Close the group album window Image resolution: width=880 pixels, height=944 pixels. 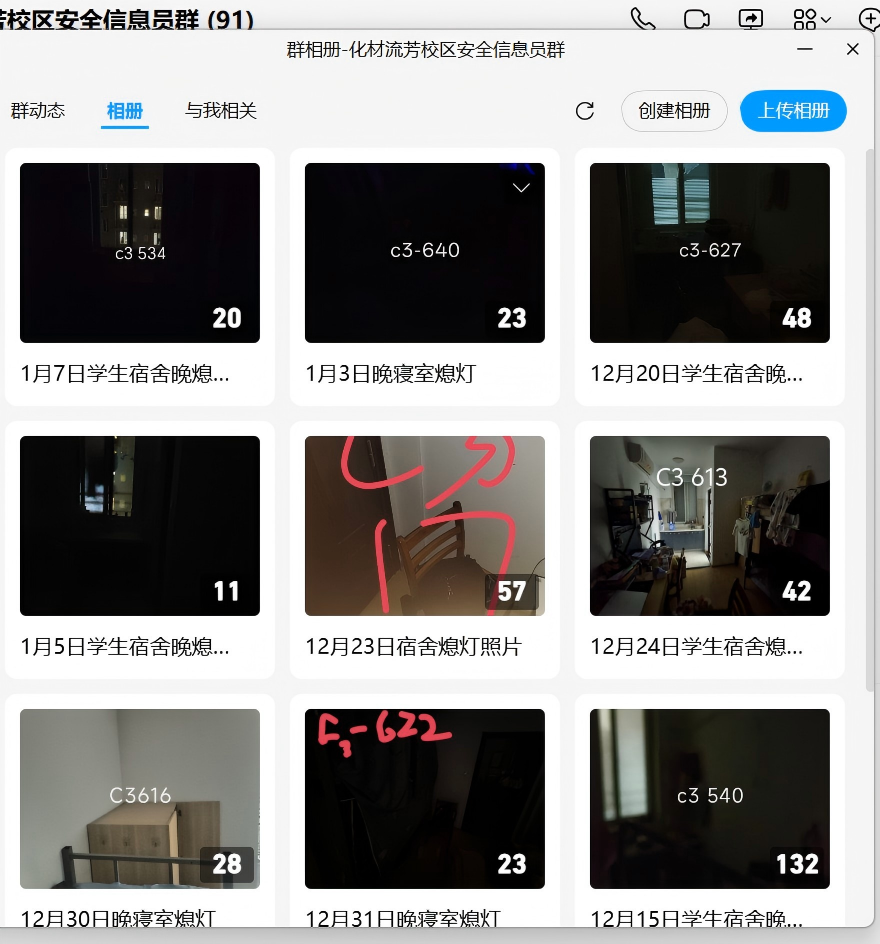pyautogui.click(x=853, y=49)
